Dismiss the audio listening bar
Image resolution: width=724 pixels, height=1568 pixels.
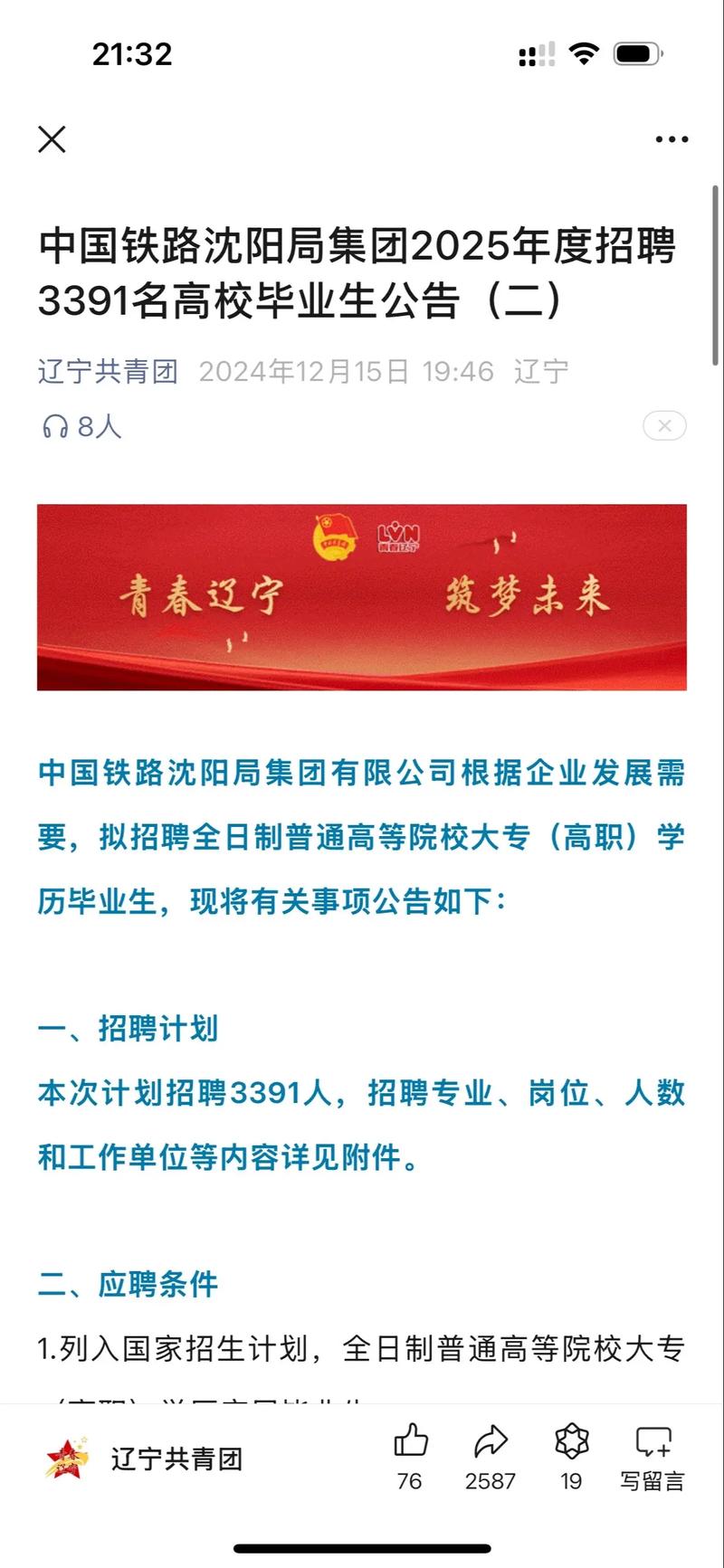(x=665, y=425)
